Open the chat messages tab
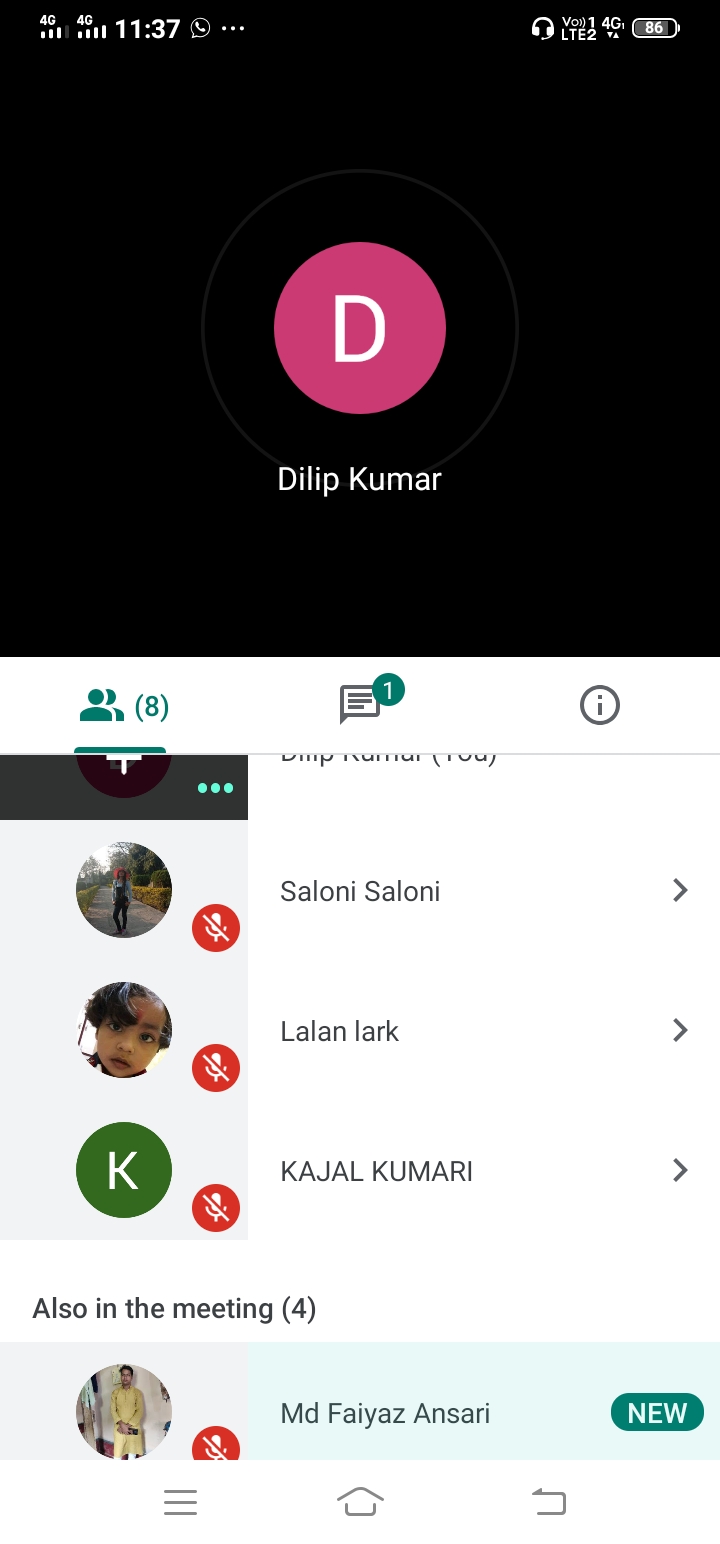The width and height of the screenshot is (720, 1544). (x=360, y=705)
